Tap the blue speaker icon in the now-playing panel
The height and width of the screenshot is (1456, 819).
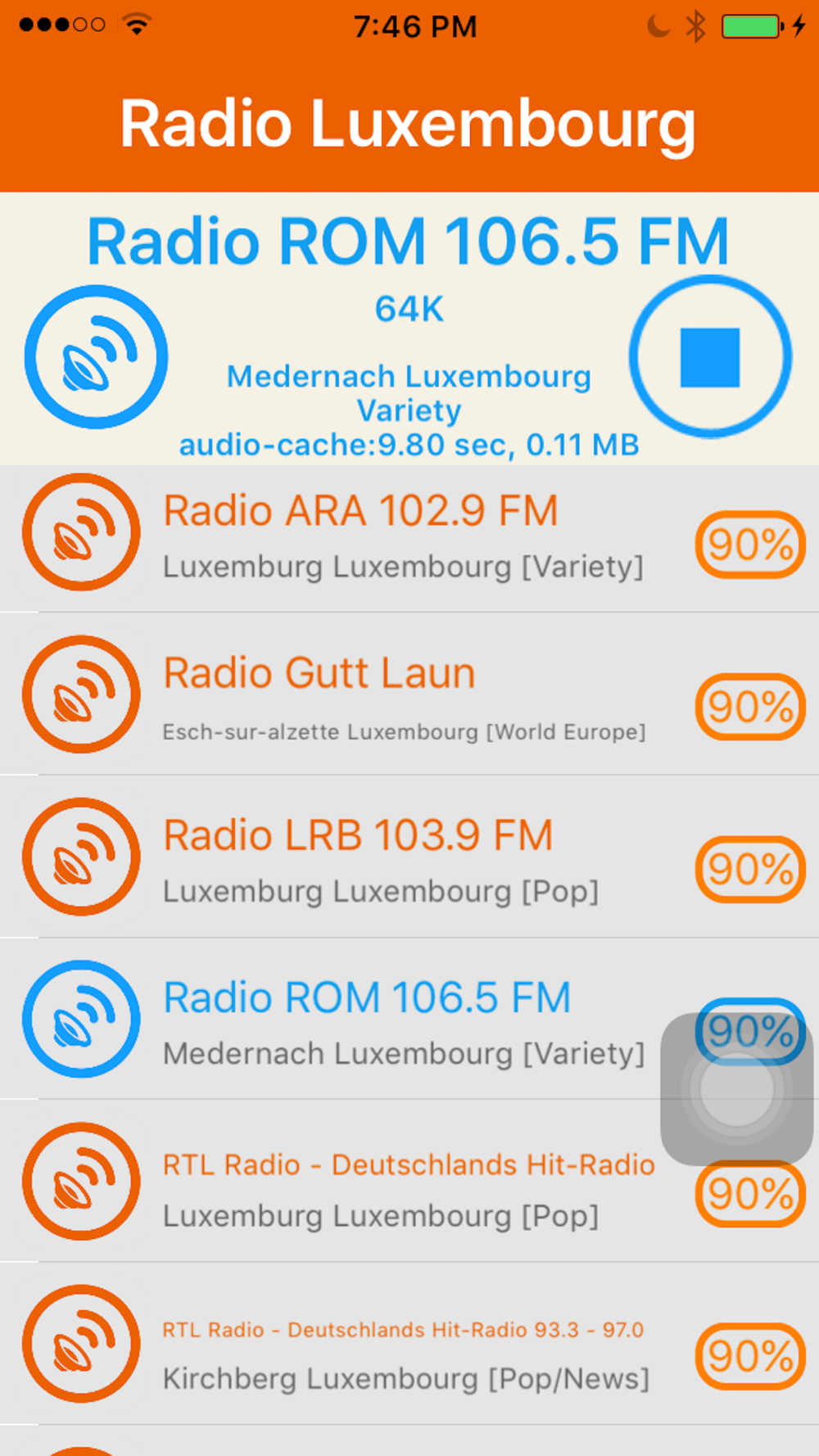click(x=96, y=357)
